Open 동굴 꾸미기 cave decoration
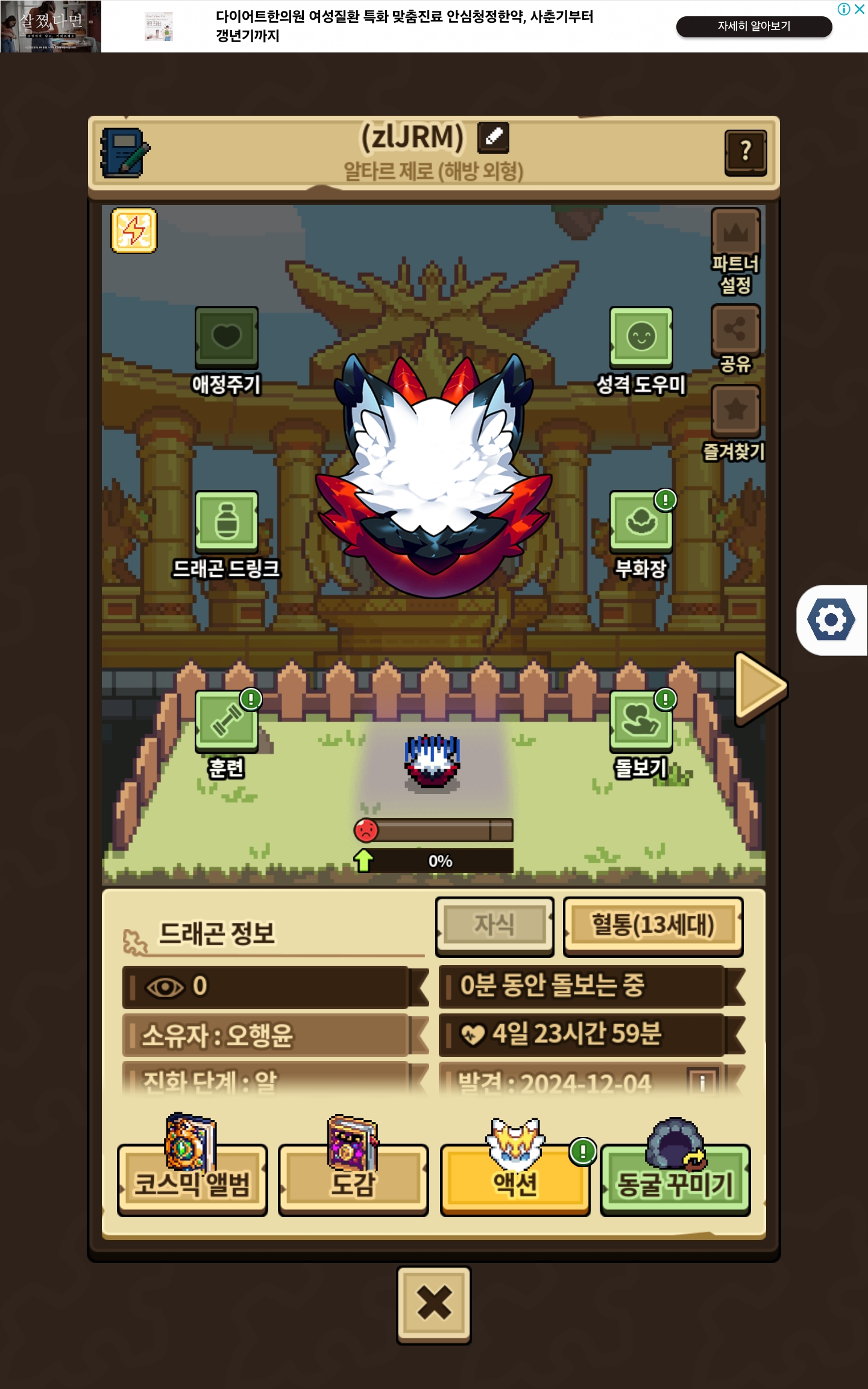Screen dimensions: 868x1389 click(x=675, y=1180)
